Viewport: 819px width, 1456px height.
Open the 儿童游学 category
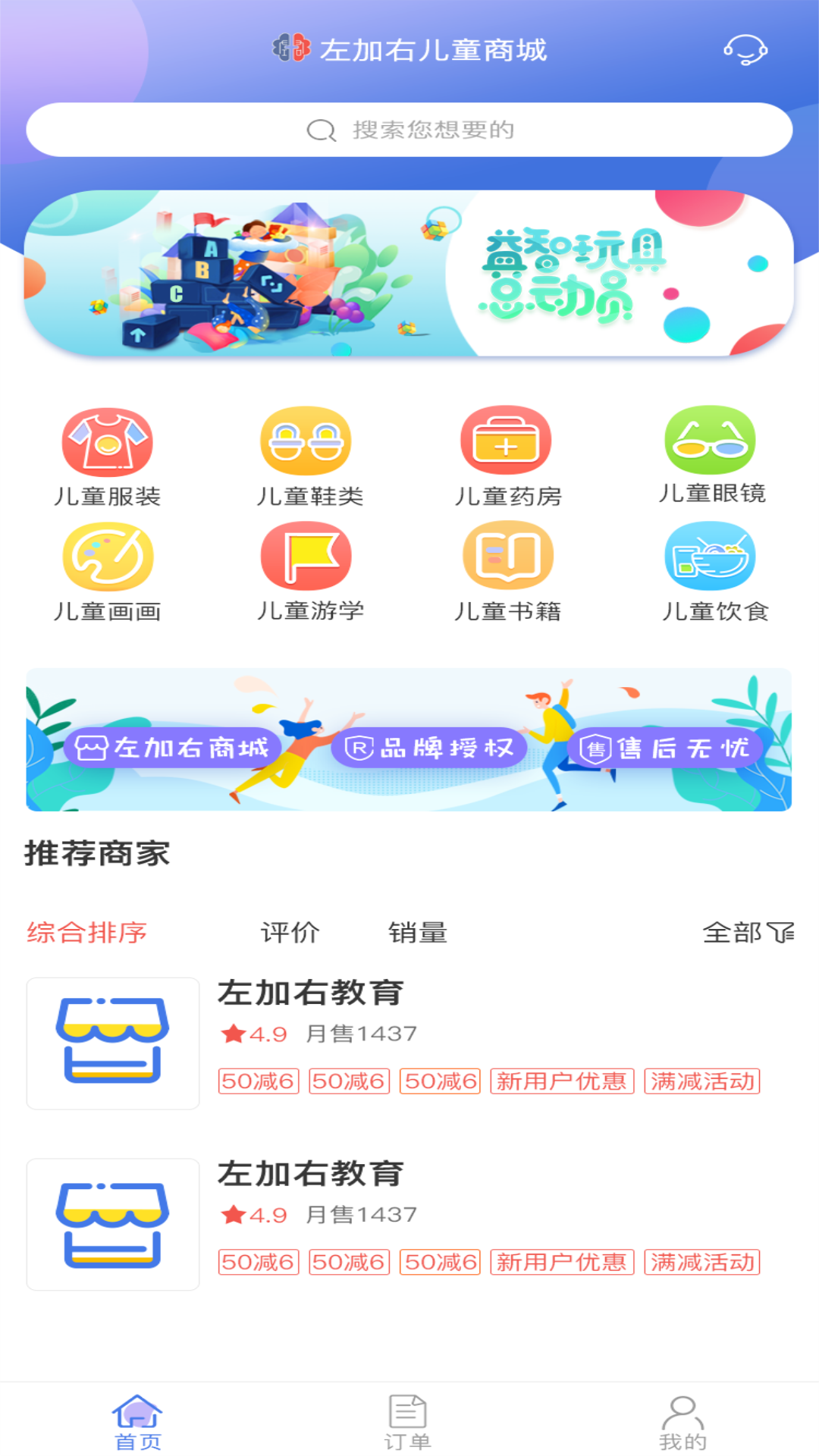(309, 573)
